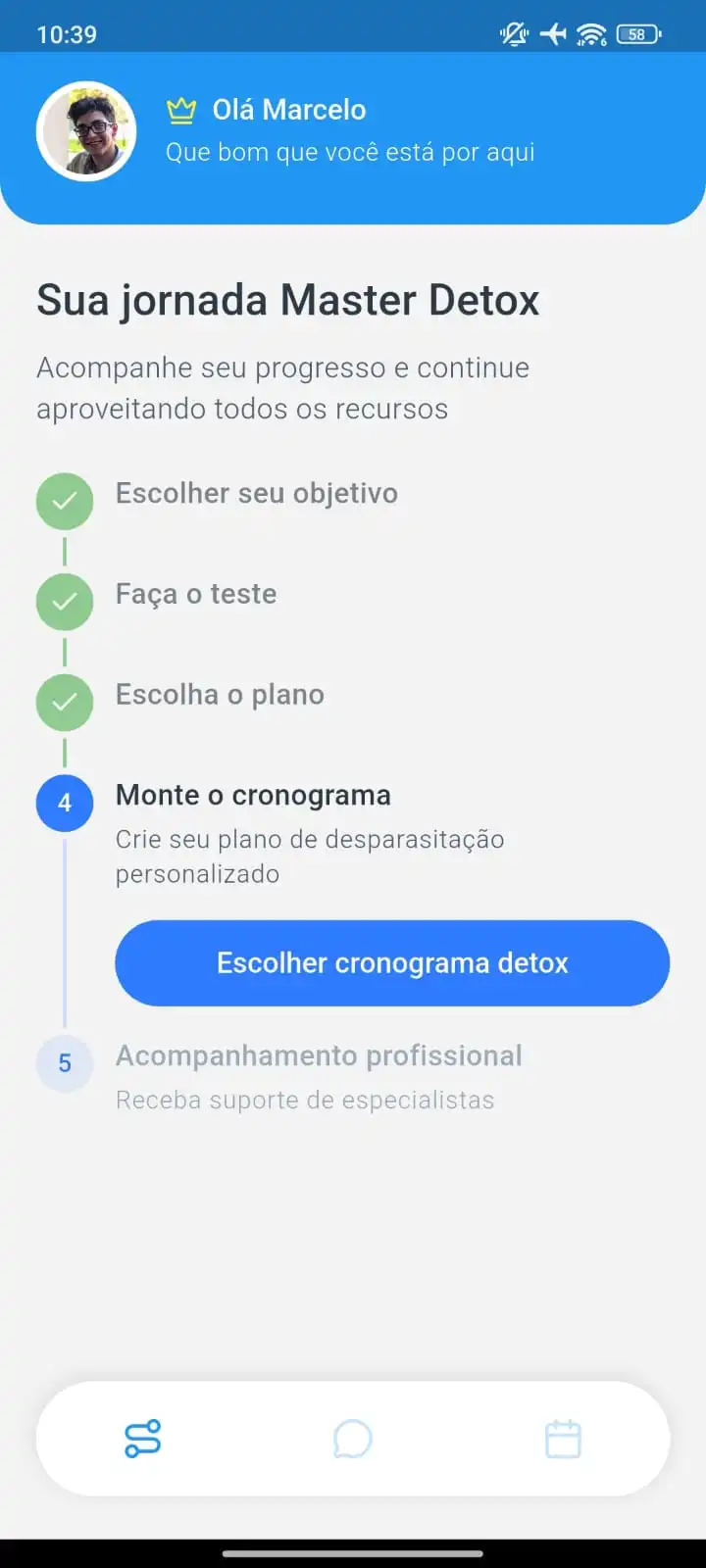Viewport: 706px width, 1568px height.
Task: Tap the home gesture bar at bottom
Action: (353, 1552)
